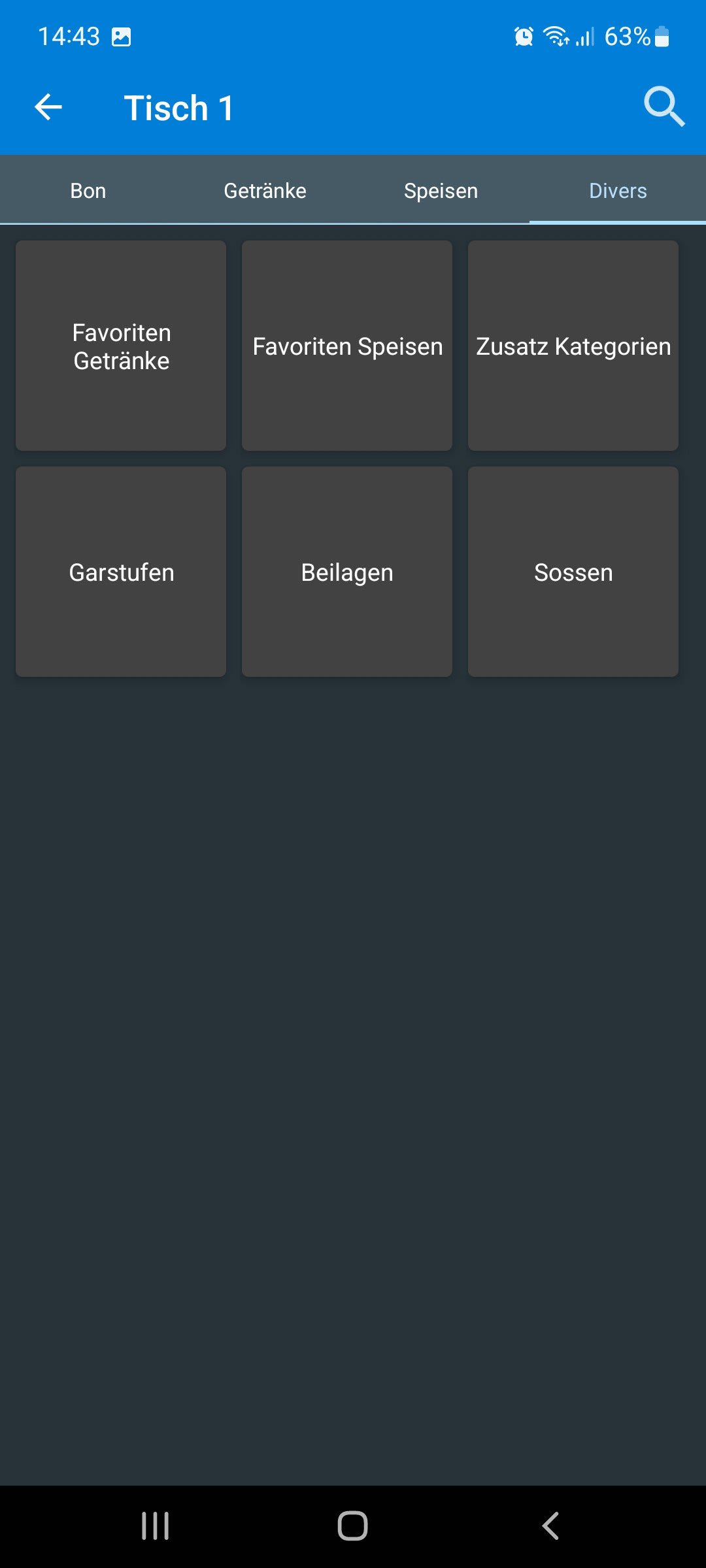
Task: Switch to the Getränke tab
Action: [265, 191]
